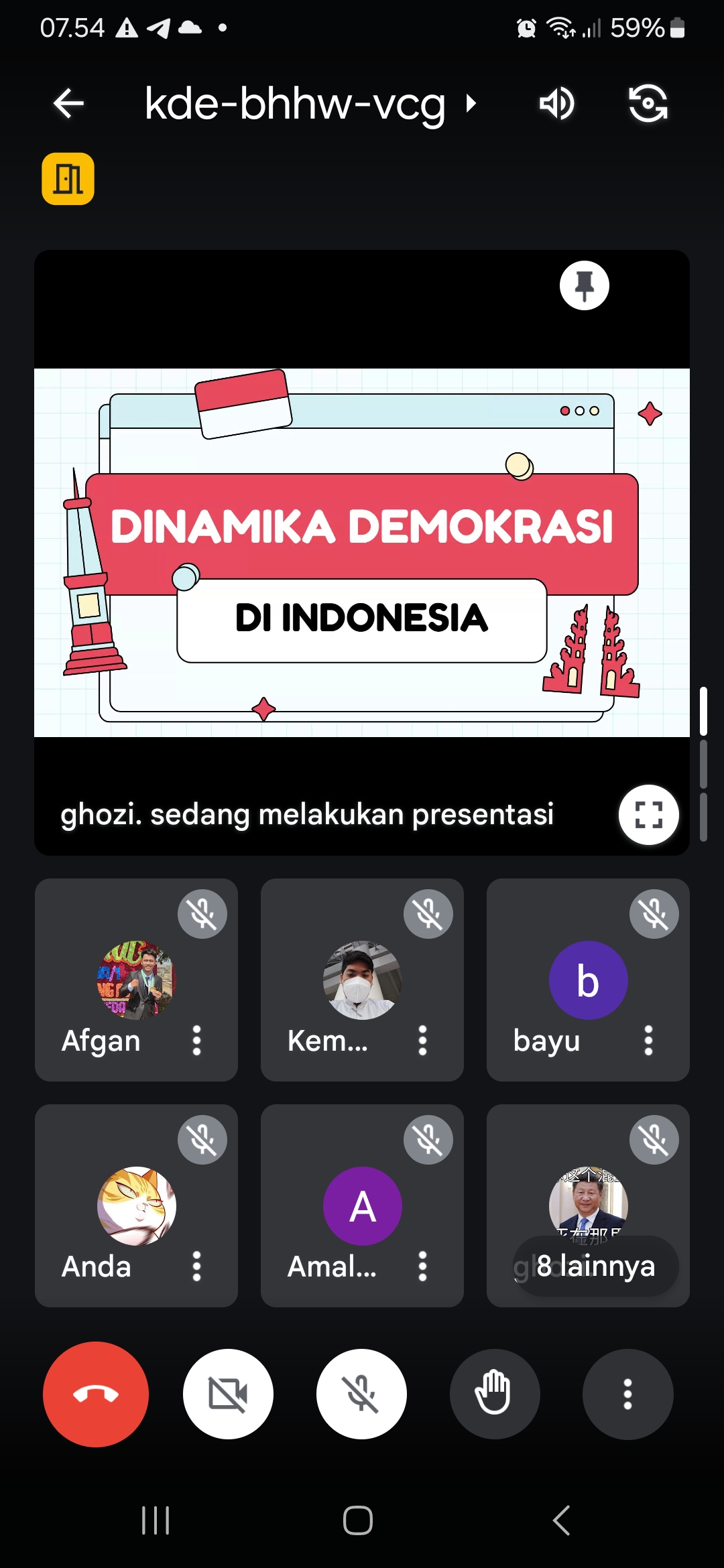Image resolution: width=724 pixels, height=1568 pixels.
Task: Hang up and leave the call
Action: coord(96,1394)
